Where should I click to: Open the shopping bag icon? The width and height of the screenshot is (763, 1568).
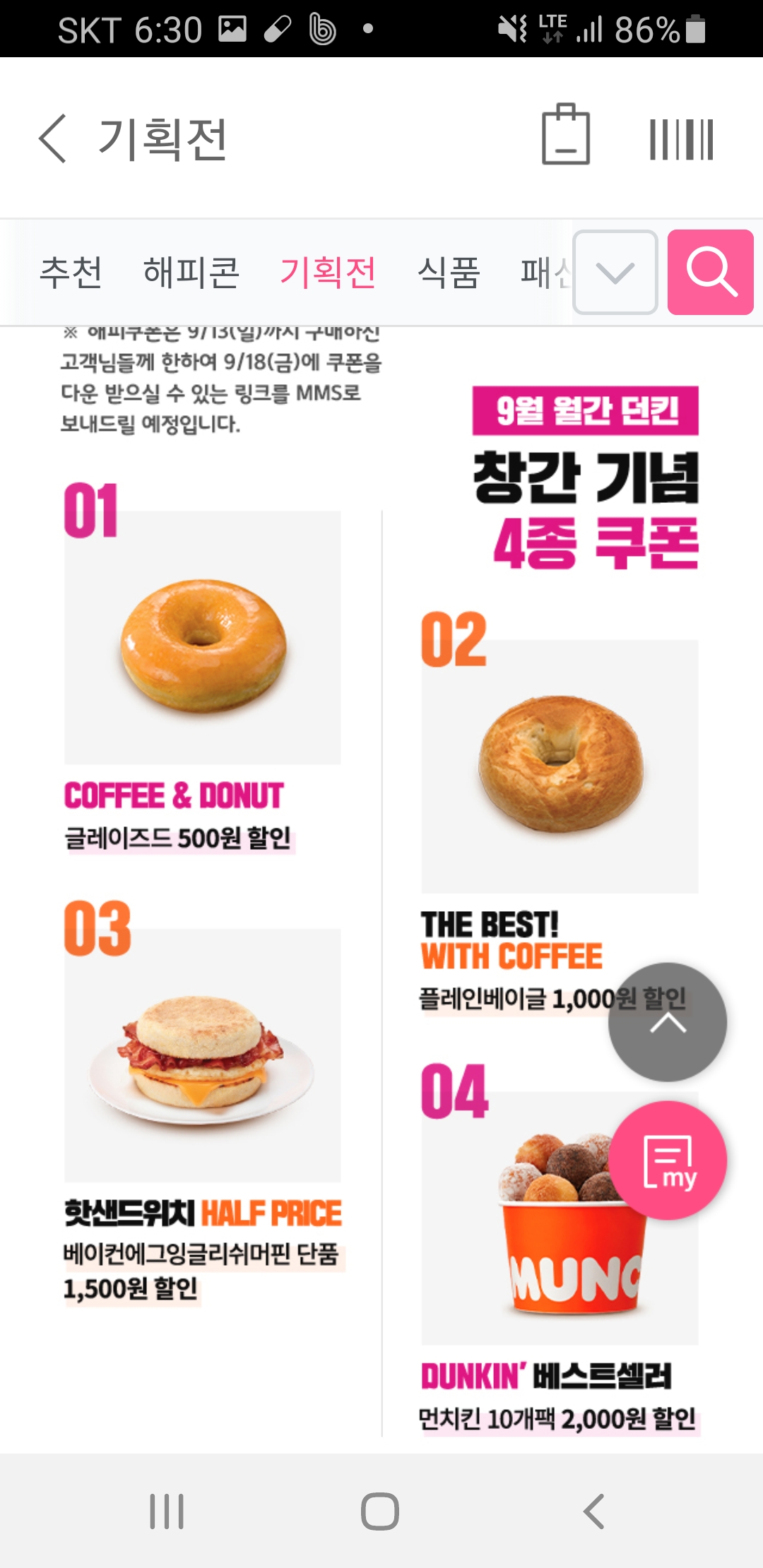click(x=565, y=136)
